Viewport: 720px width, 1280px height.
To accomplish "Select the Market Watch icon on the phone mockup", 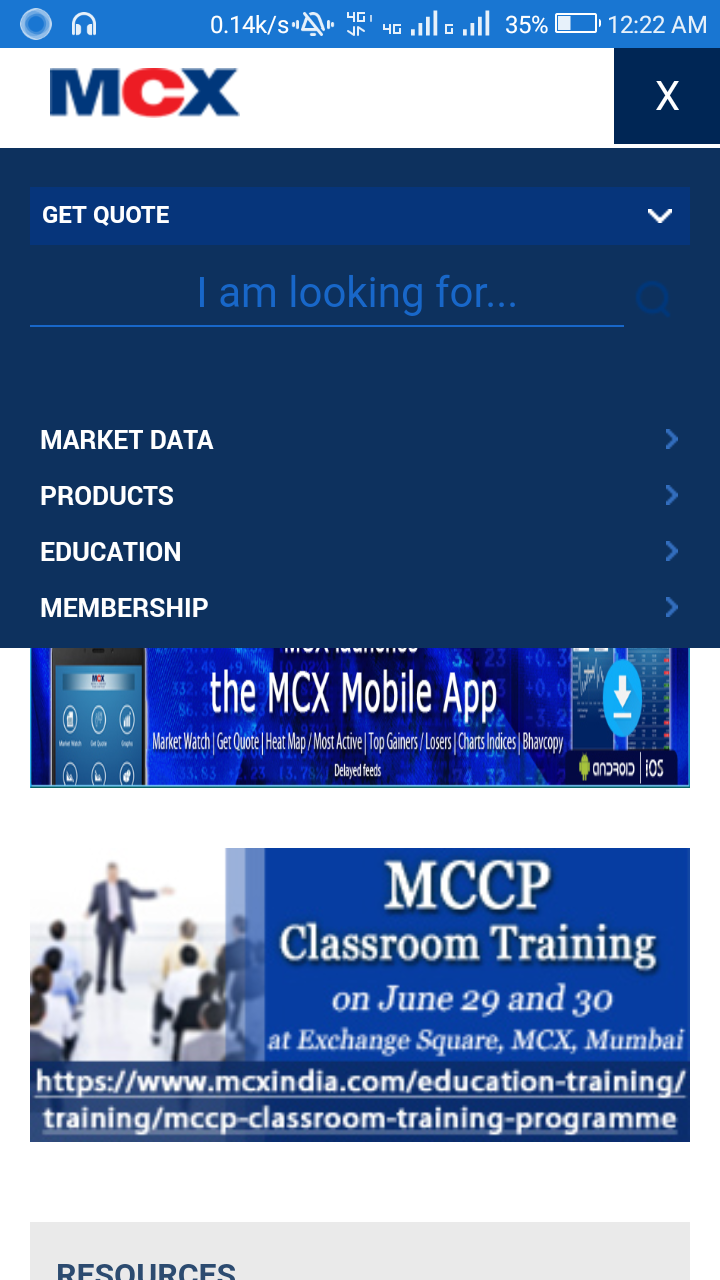I will click(x=70, y=718).
